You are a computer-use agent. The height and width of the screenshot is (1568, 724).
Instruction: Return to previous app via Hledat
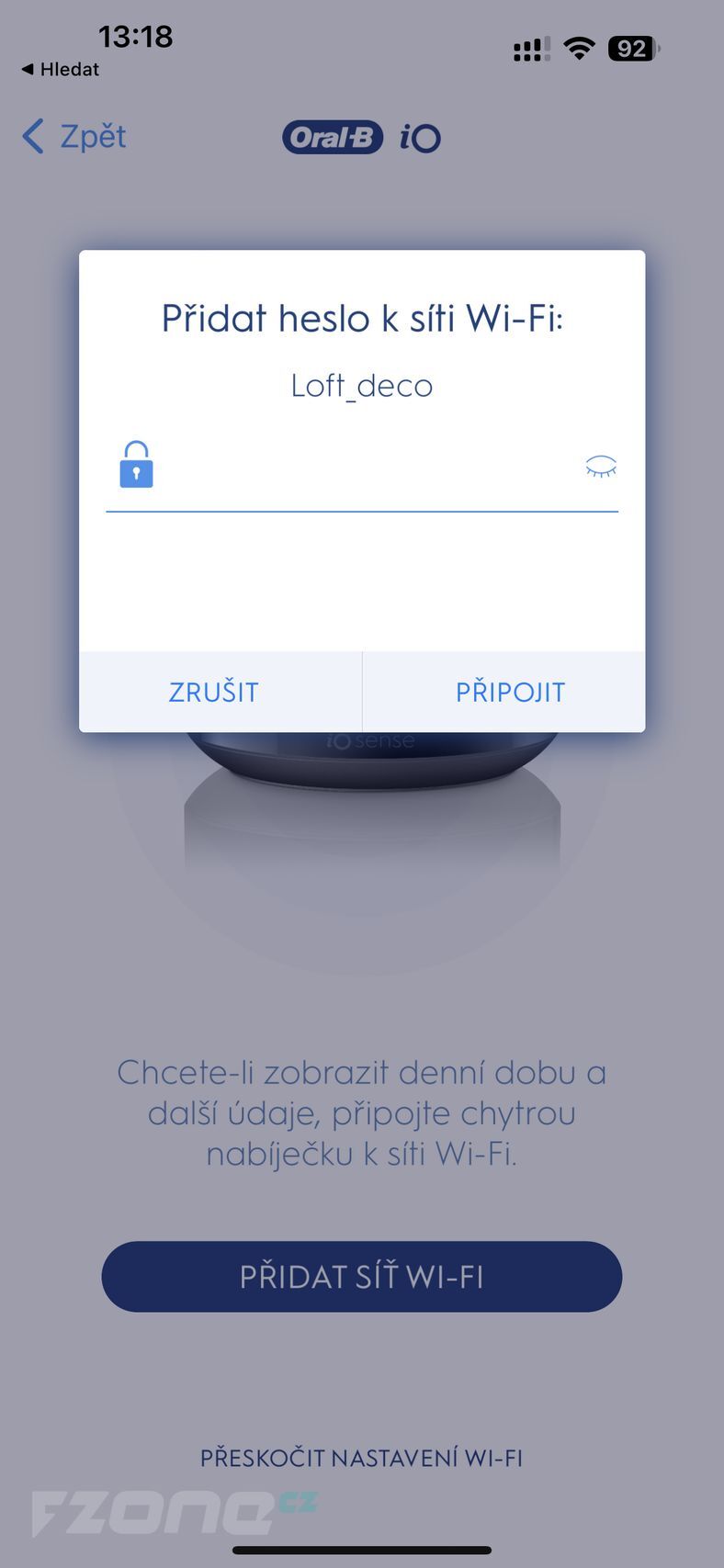point(61,69)
